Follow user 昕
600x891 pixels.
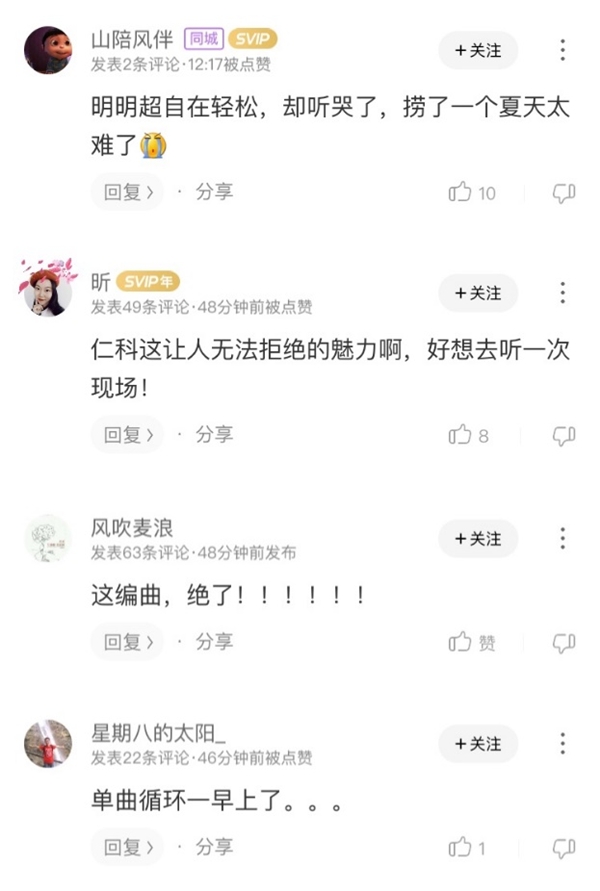pyautogui.click(x=477, y=293)
